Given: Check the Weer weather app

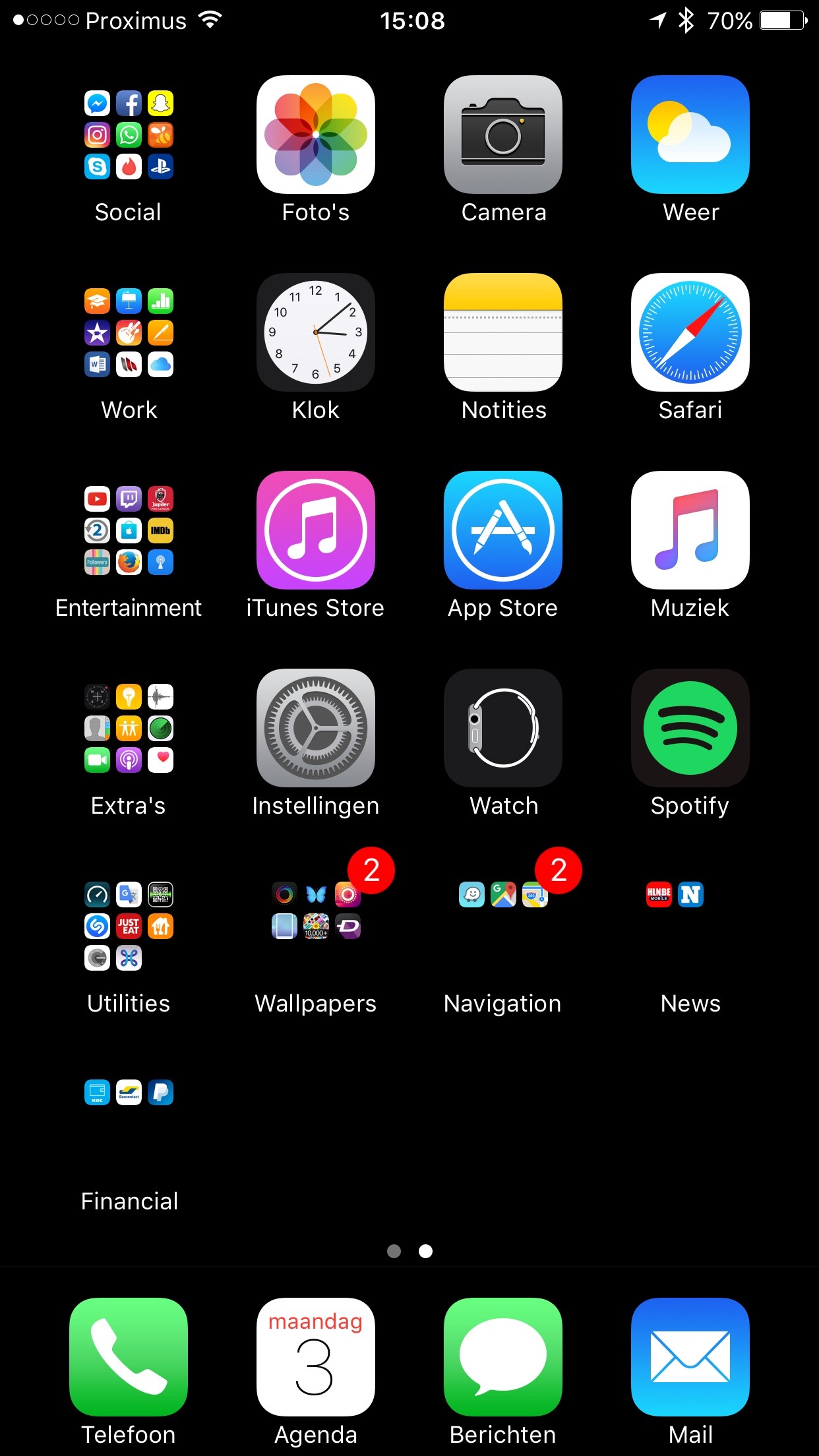Looking at the screenshot, I should [x=690, y=135].
